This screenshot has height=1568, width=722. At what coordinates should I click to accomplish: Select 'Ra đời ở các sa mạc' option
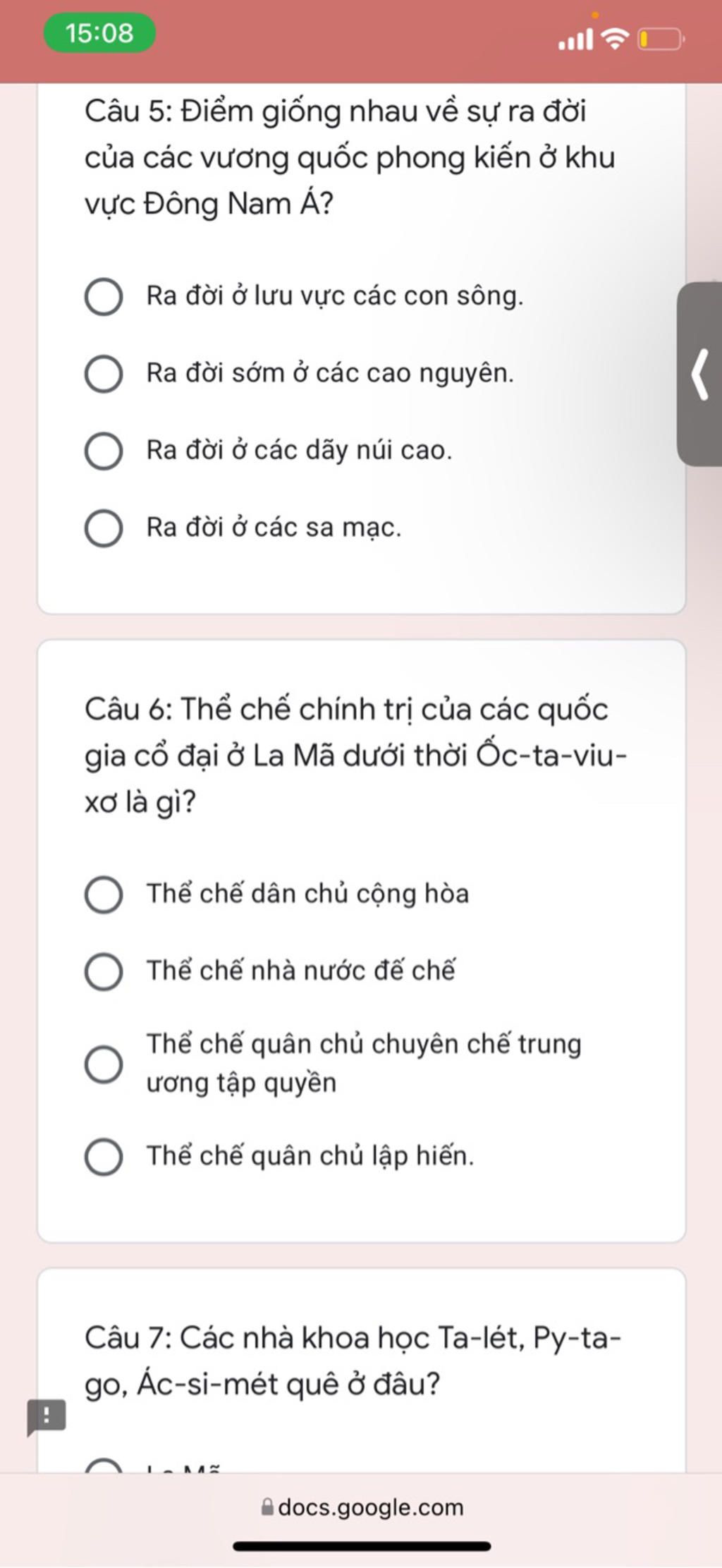pyautogui.click(x=104, y=528)
